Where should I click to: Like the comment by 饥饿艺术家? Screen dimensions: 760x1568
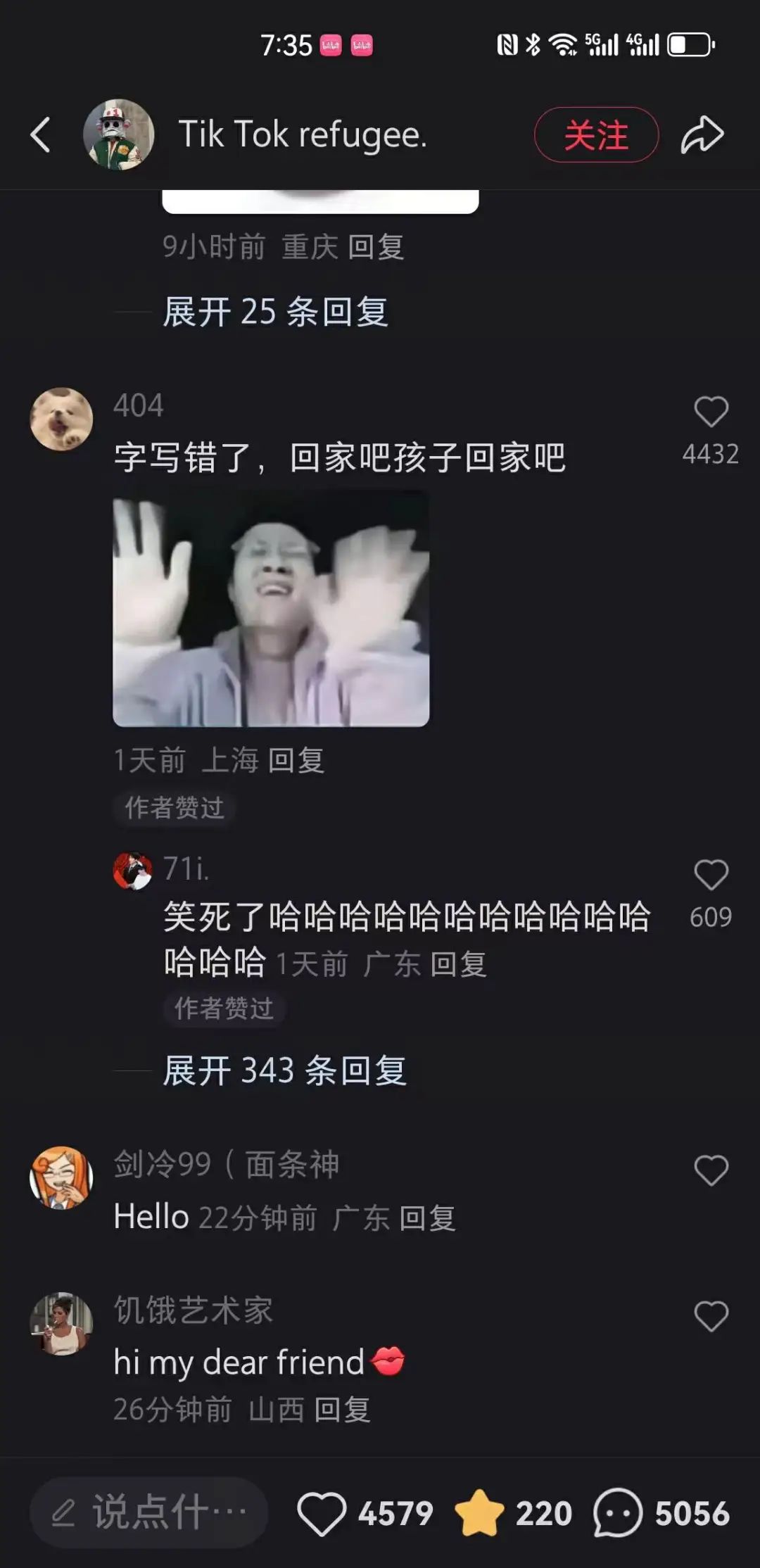coord(711,1316)
